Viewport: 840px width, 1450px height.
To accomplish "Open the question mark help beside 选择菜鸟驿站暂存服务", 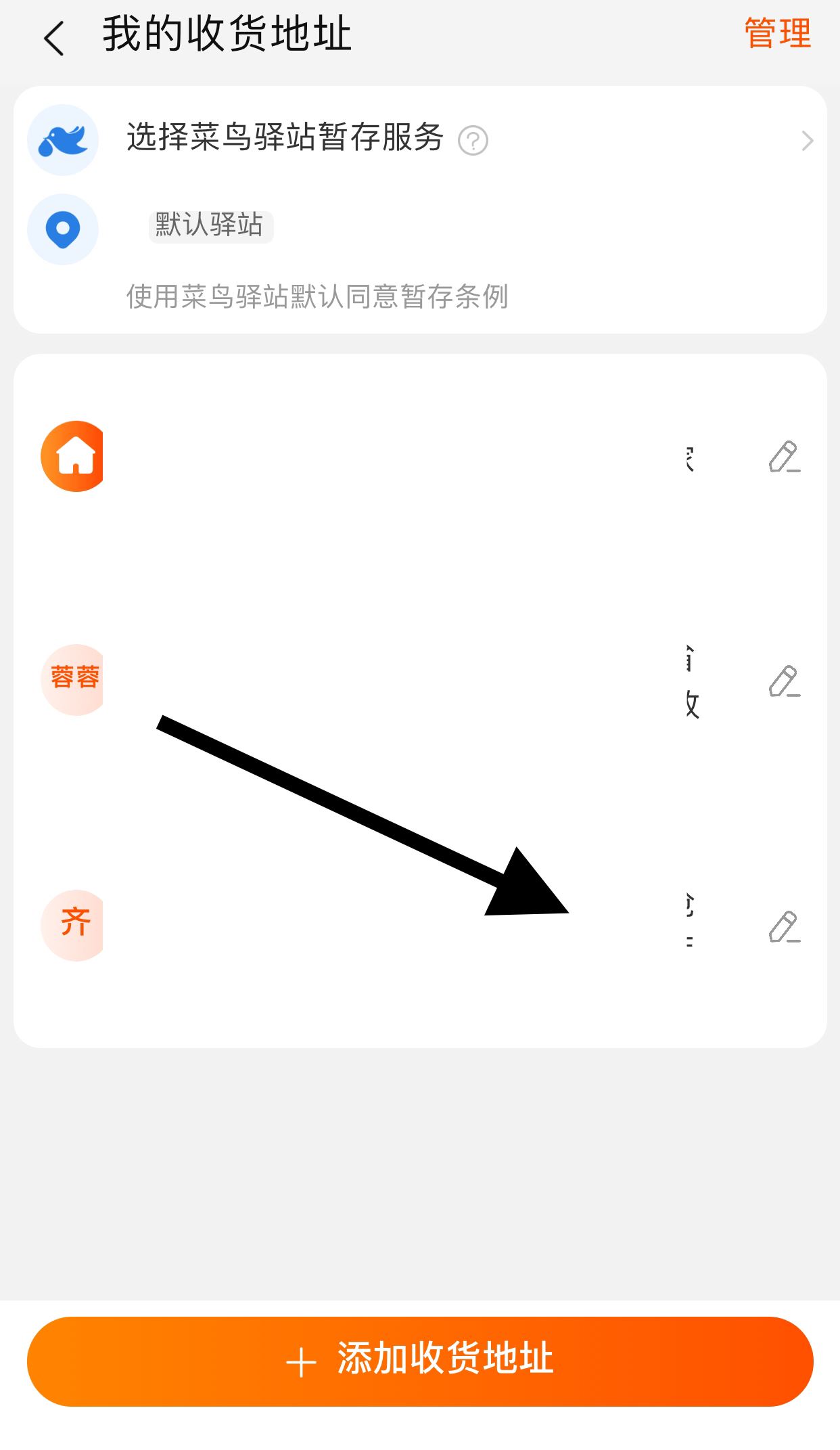I will (x=473, y=140).
